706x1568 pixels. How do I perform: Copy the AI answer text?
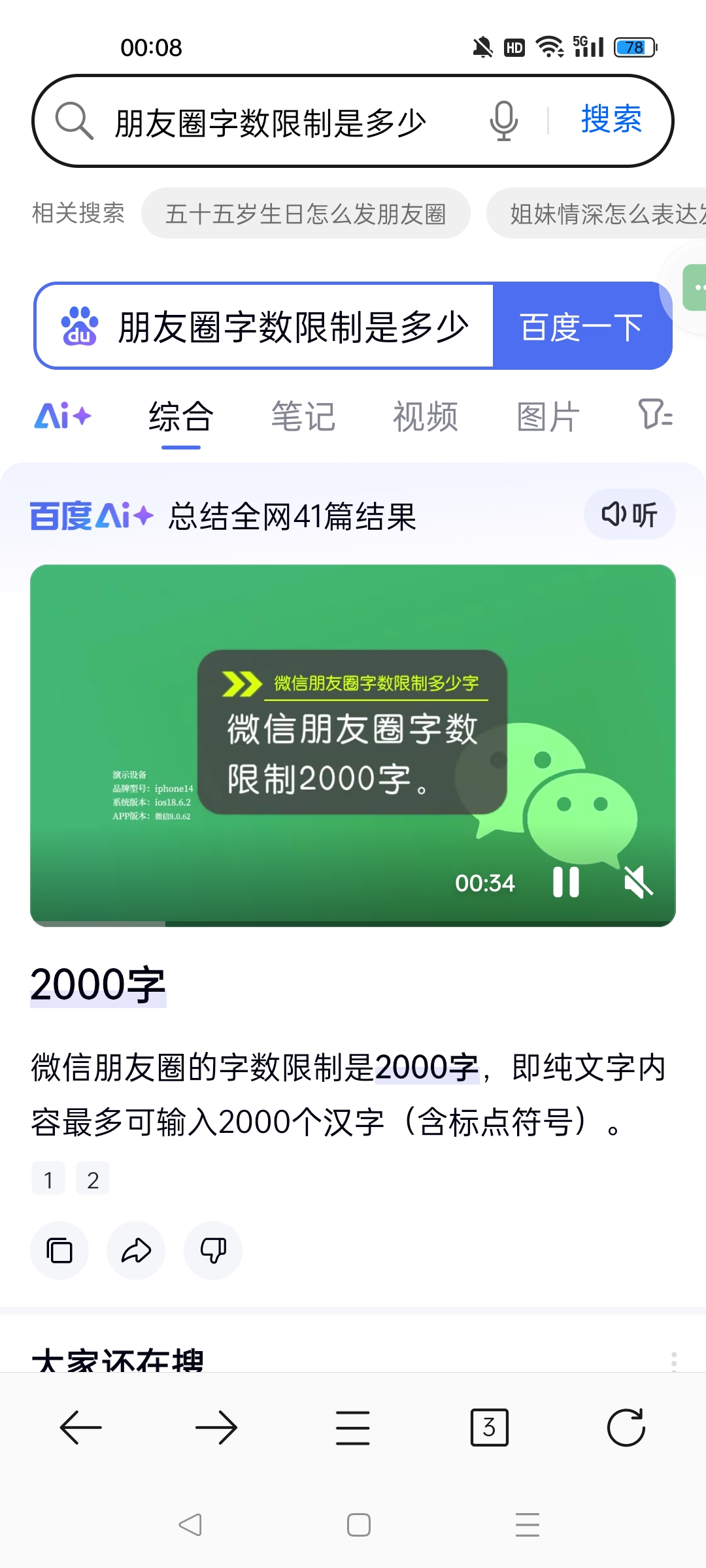(59, 1250)
